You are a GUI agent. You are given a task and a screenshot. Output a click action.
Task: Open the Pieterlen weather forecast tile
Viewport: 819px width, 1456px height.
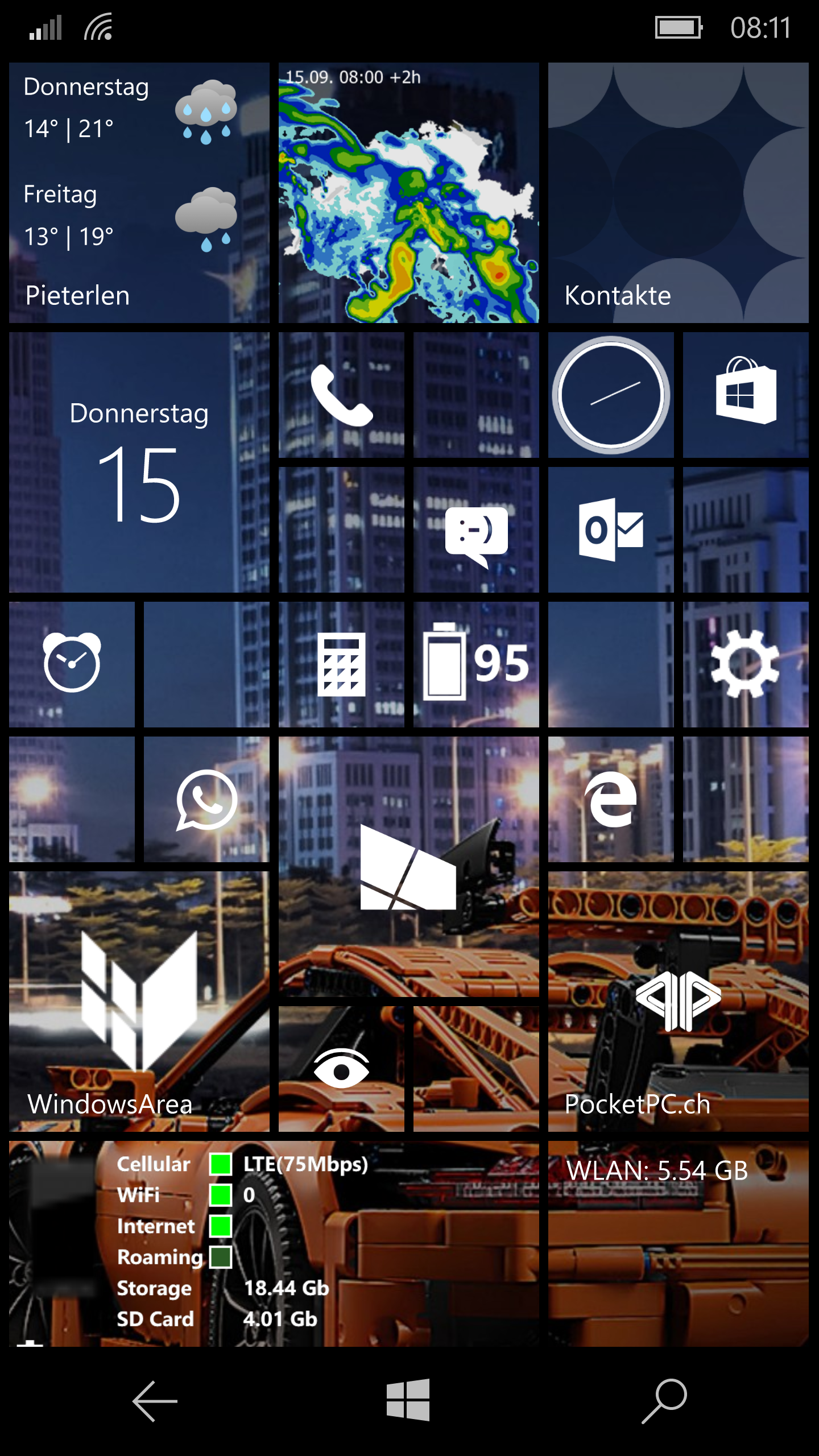(x=139, y=193)
